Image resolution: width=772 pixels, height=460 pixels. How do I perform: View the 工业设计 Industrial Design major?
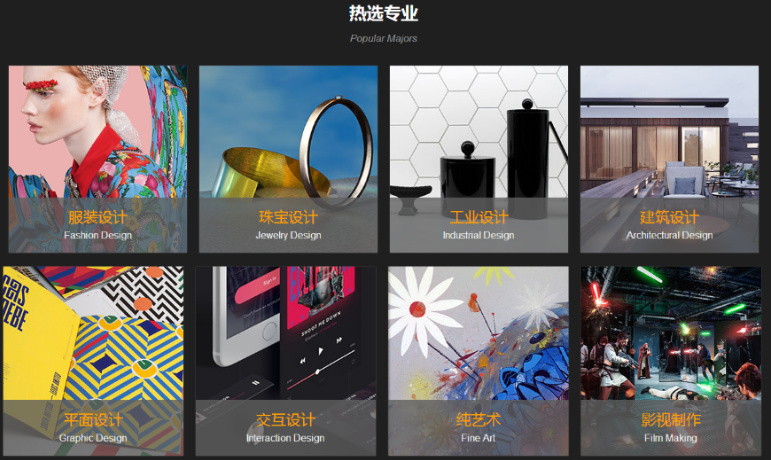[x=478, y=159]
